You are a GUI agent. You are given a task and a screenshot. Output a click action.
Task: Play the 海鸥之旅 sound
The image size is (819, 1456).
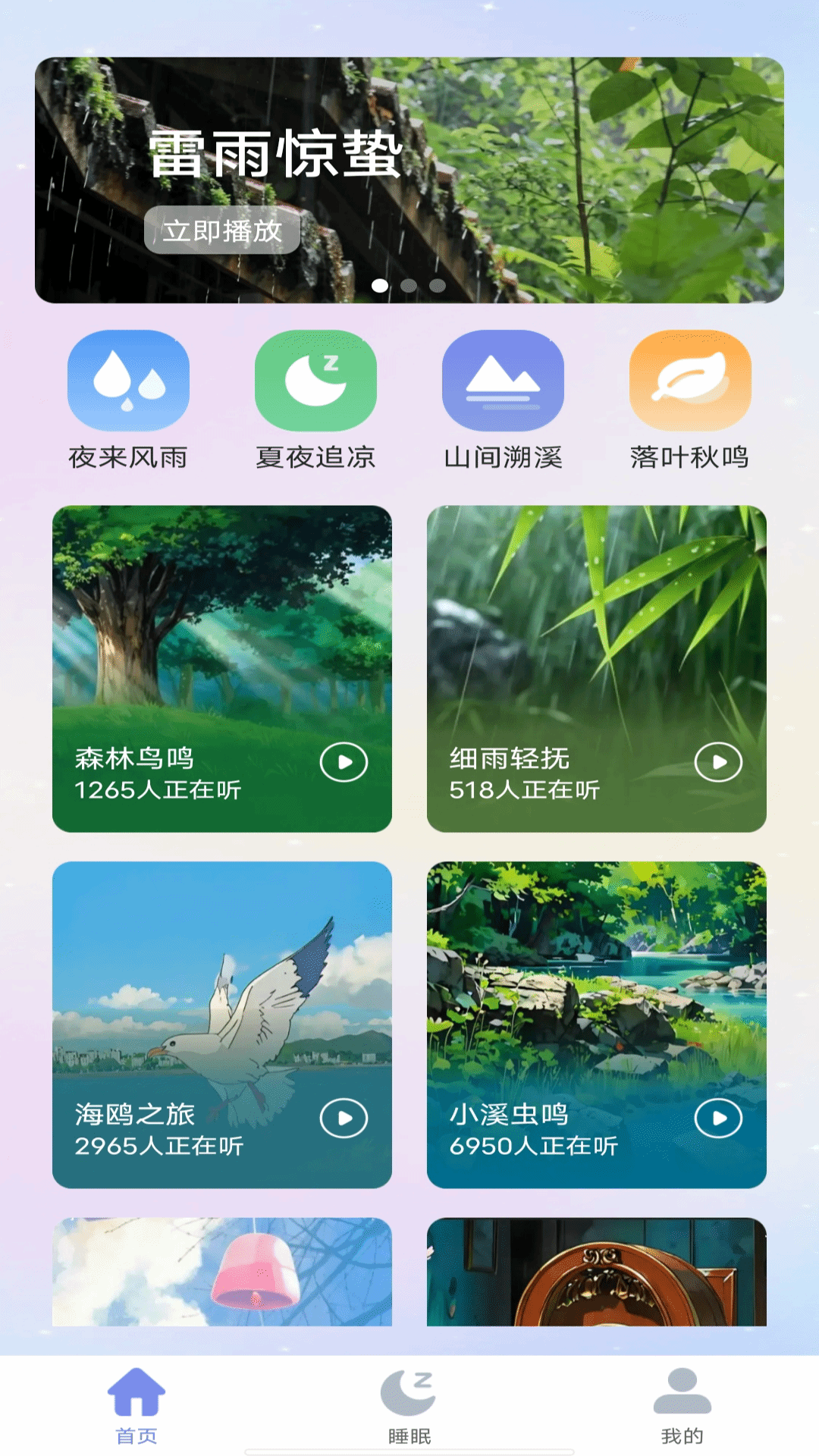pos(344,1119)
